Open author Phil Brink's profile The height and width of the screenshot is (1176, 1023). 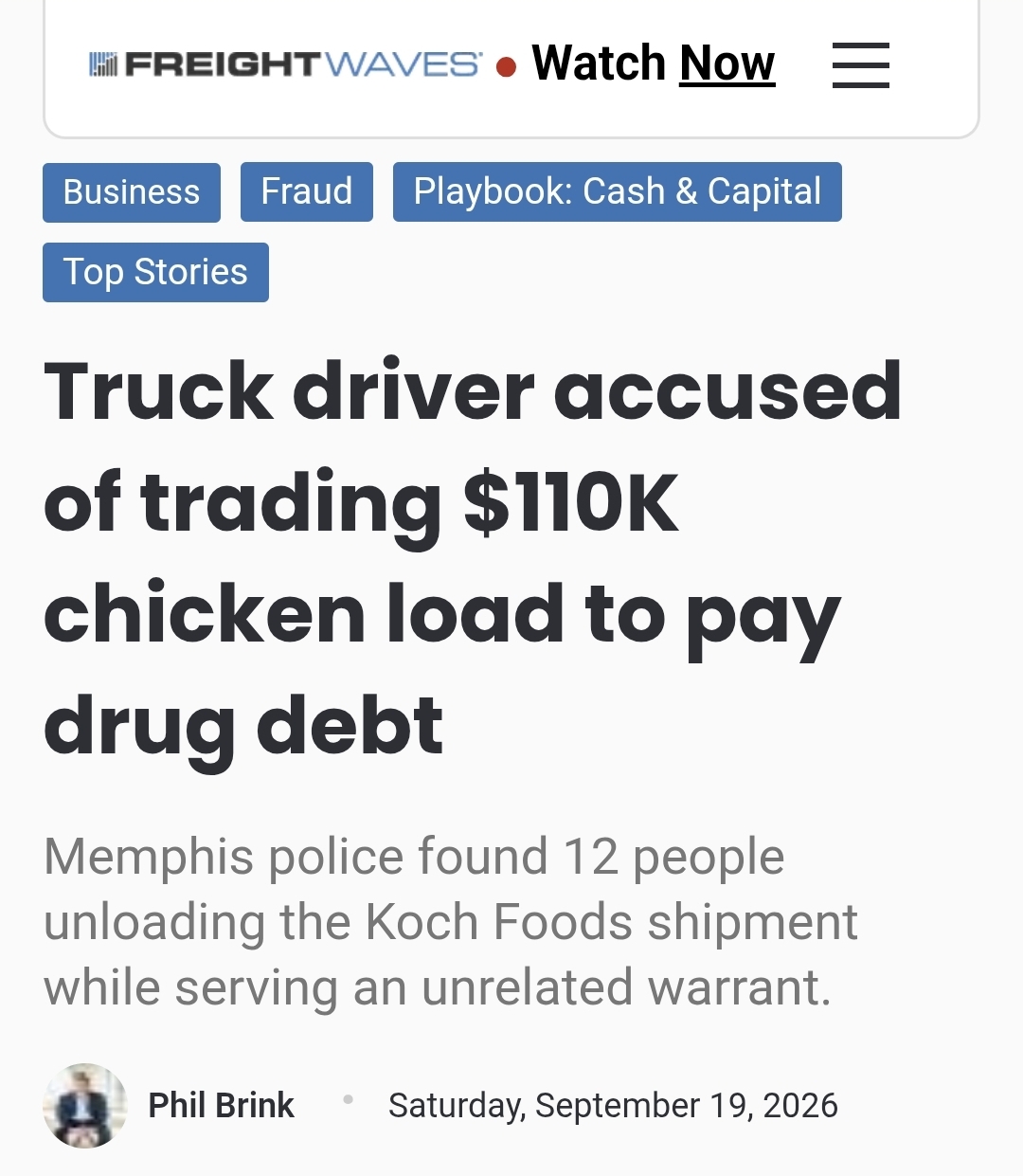221,1106
